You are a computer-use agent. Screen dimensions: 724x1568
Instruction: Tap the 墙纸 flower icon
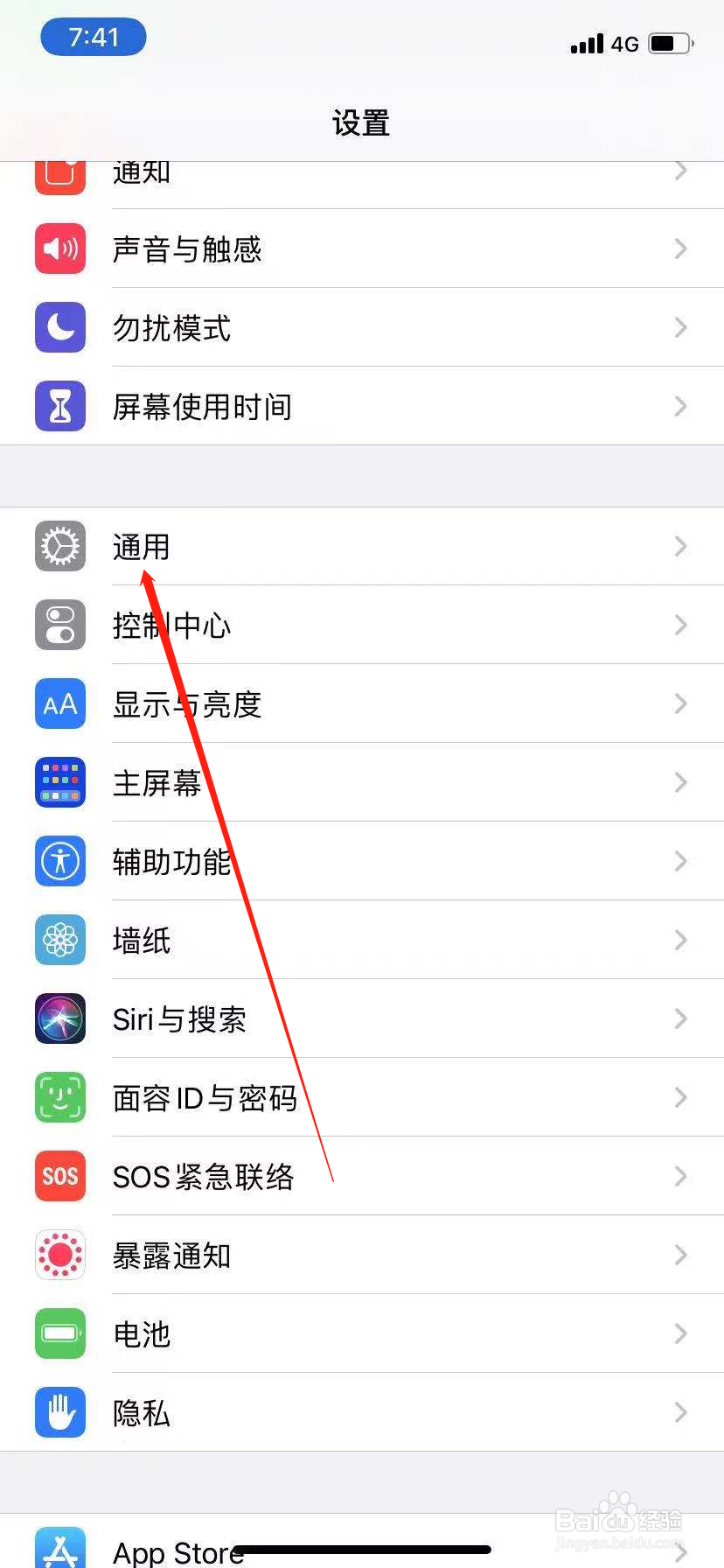(59, 940)
